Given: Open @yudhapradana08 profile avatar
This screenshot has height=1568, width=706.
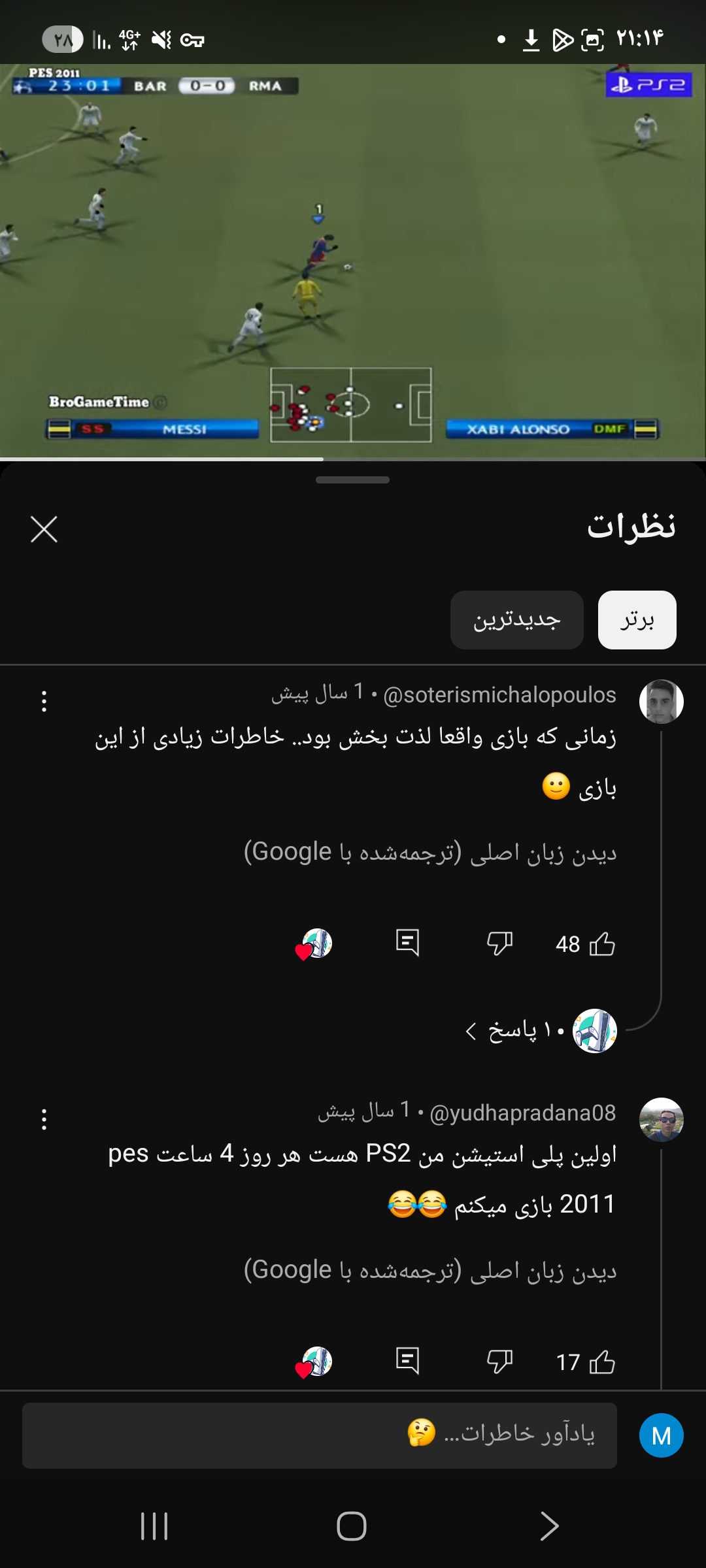Looking at the screenshot, I should click(661, 1119).
